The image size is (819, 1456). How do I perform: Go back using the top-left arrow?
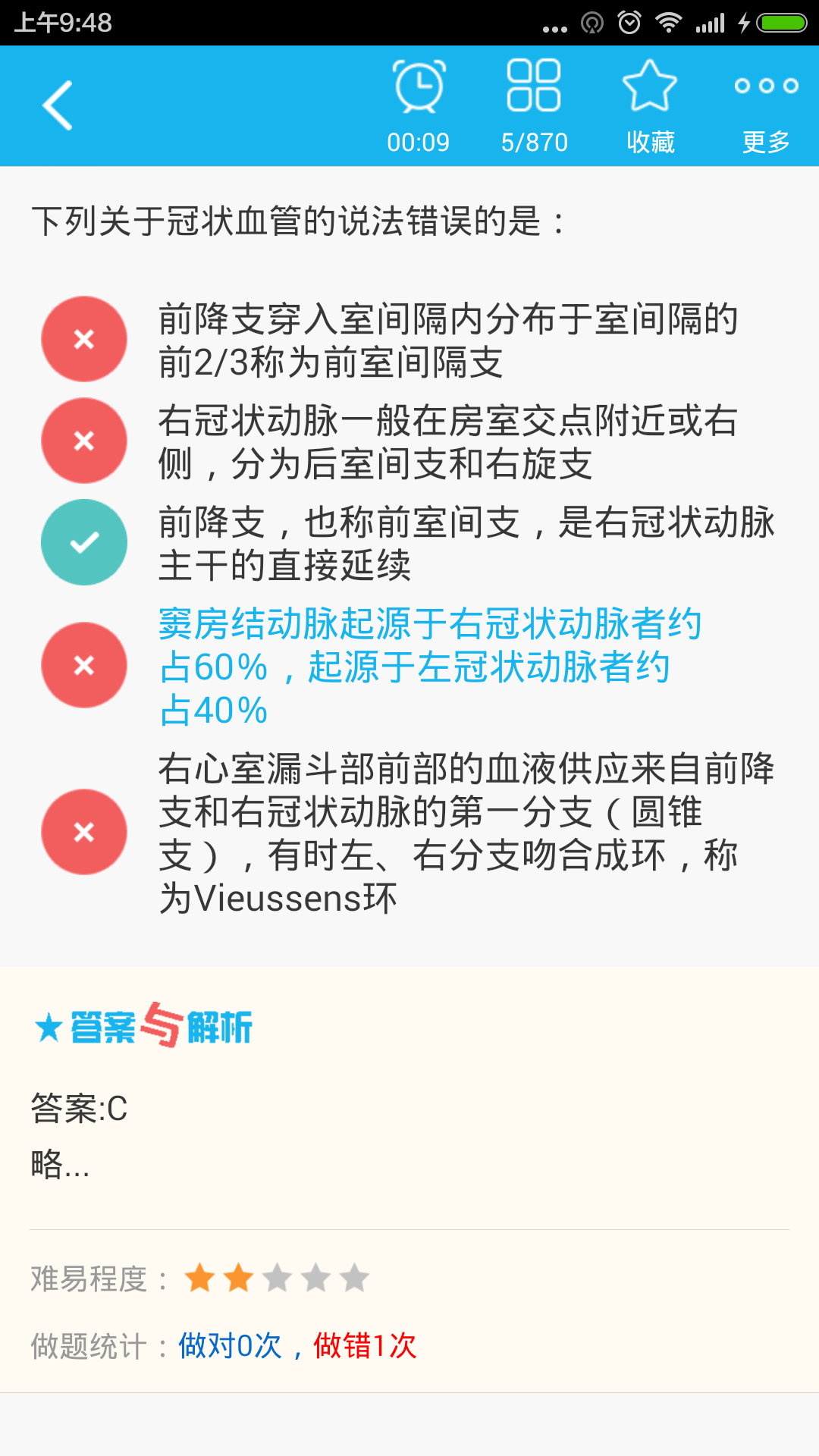tap(58, 105)
